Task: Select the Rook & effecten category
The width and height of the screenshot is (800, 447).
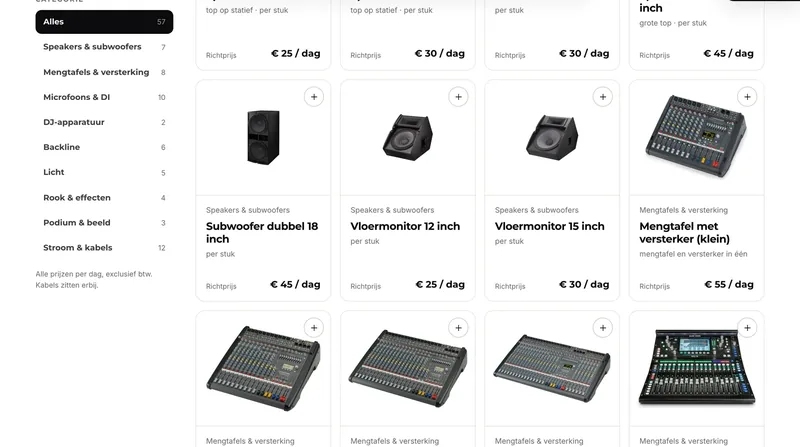Action: coord(104,197)
